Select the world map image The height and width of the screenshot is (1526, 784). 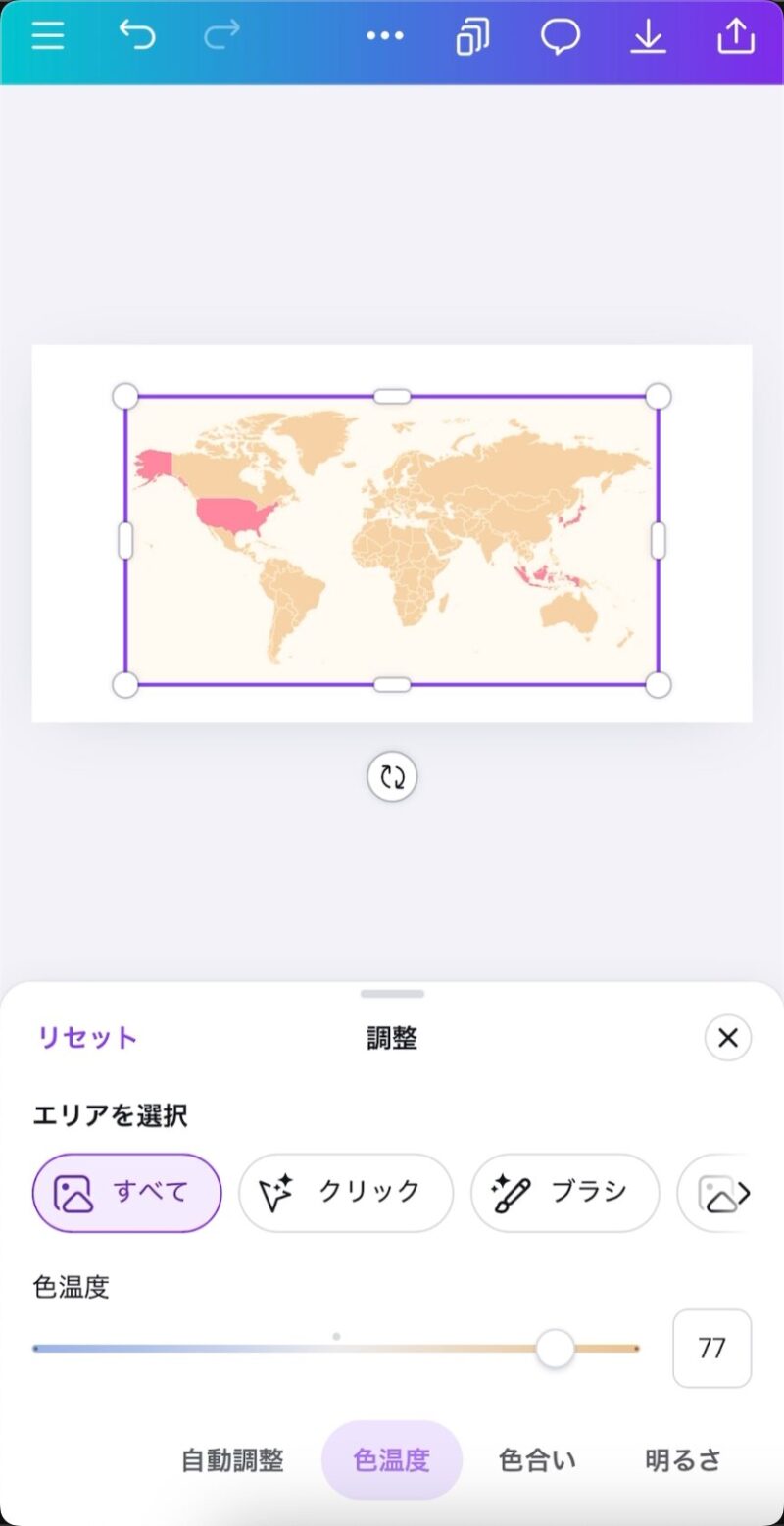point(392,541)
